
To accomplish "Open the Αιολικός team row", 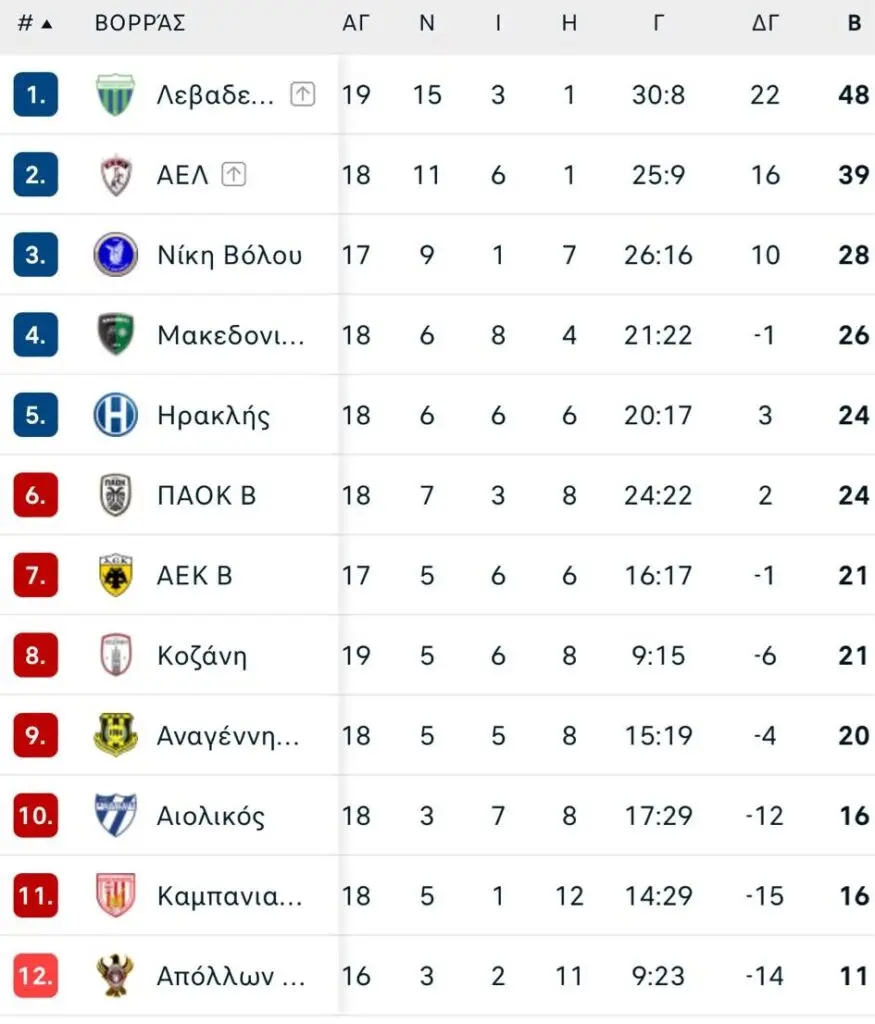I will tap(211, 816).
